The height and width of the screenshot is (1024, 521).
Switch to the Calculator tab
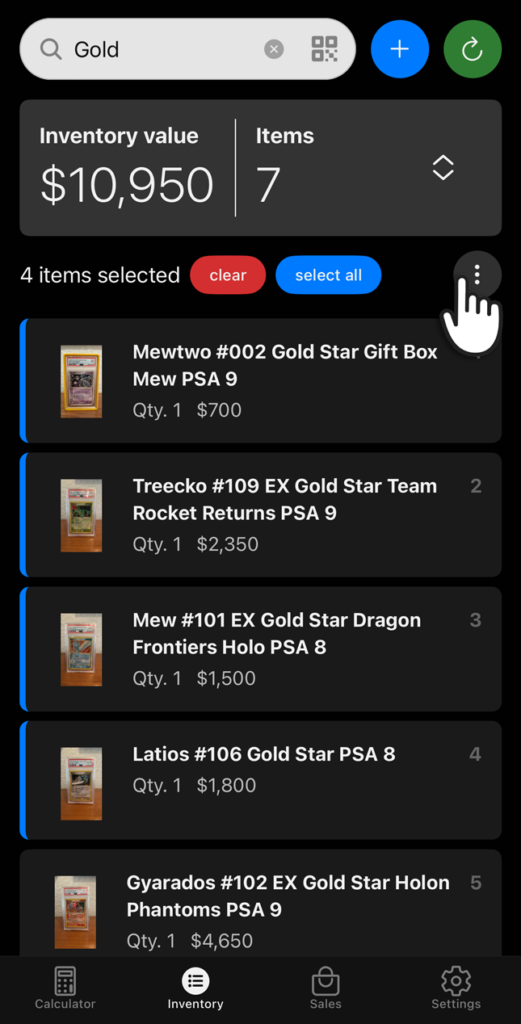[x=65, y=989]
